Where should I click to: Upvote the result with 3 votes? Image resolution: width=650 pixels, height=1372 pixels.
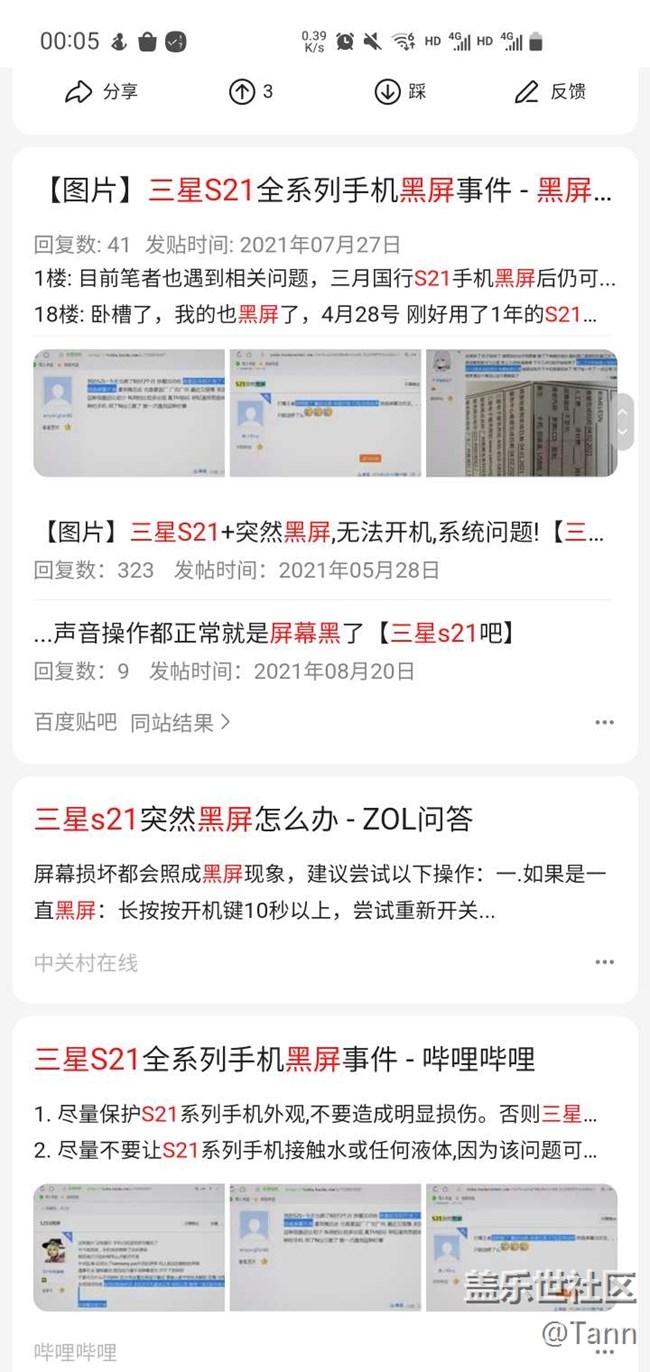(251, 92)
